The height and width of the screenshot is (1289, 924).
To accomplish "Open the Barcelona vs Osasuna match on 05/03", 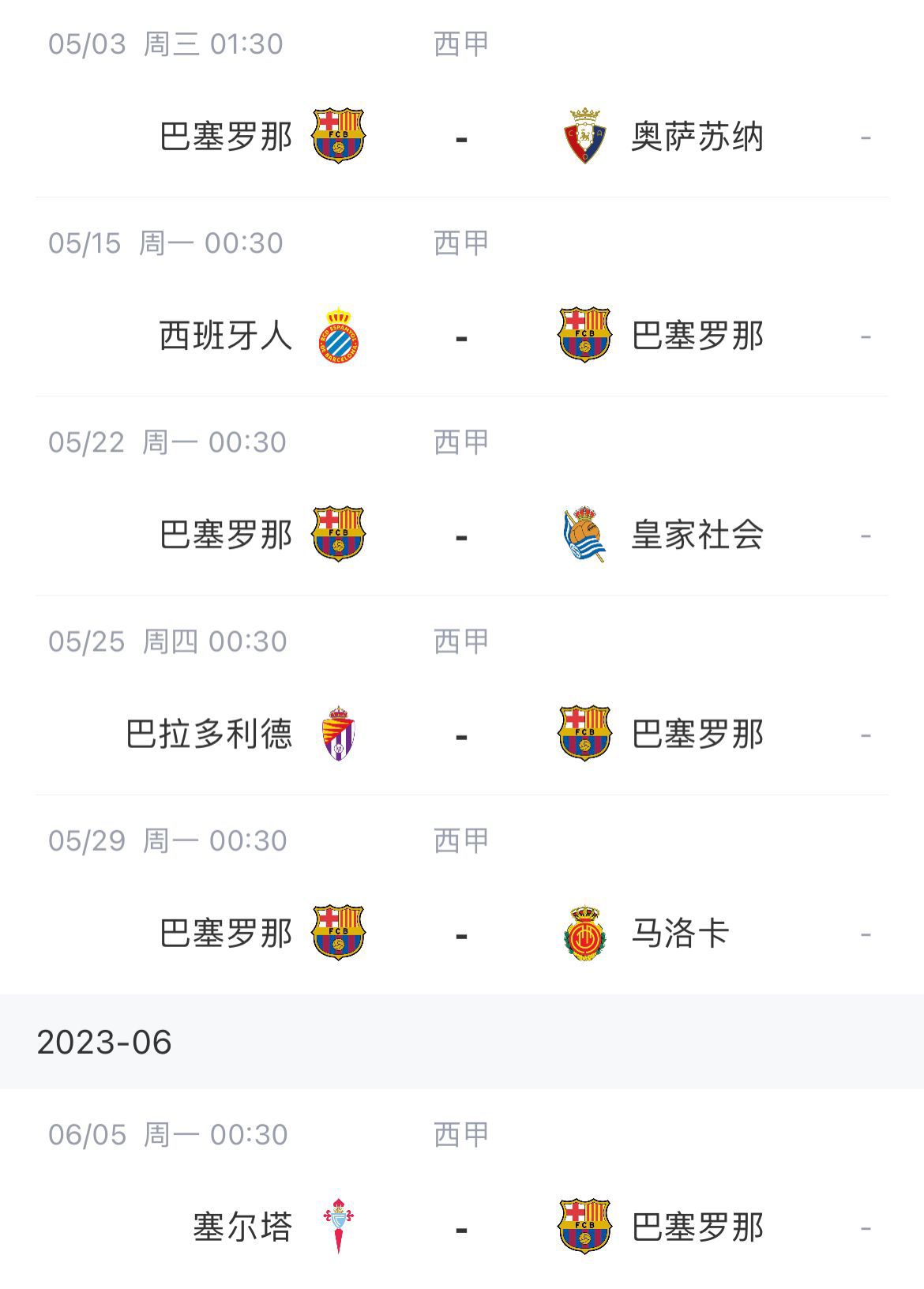I will [461, 137].
